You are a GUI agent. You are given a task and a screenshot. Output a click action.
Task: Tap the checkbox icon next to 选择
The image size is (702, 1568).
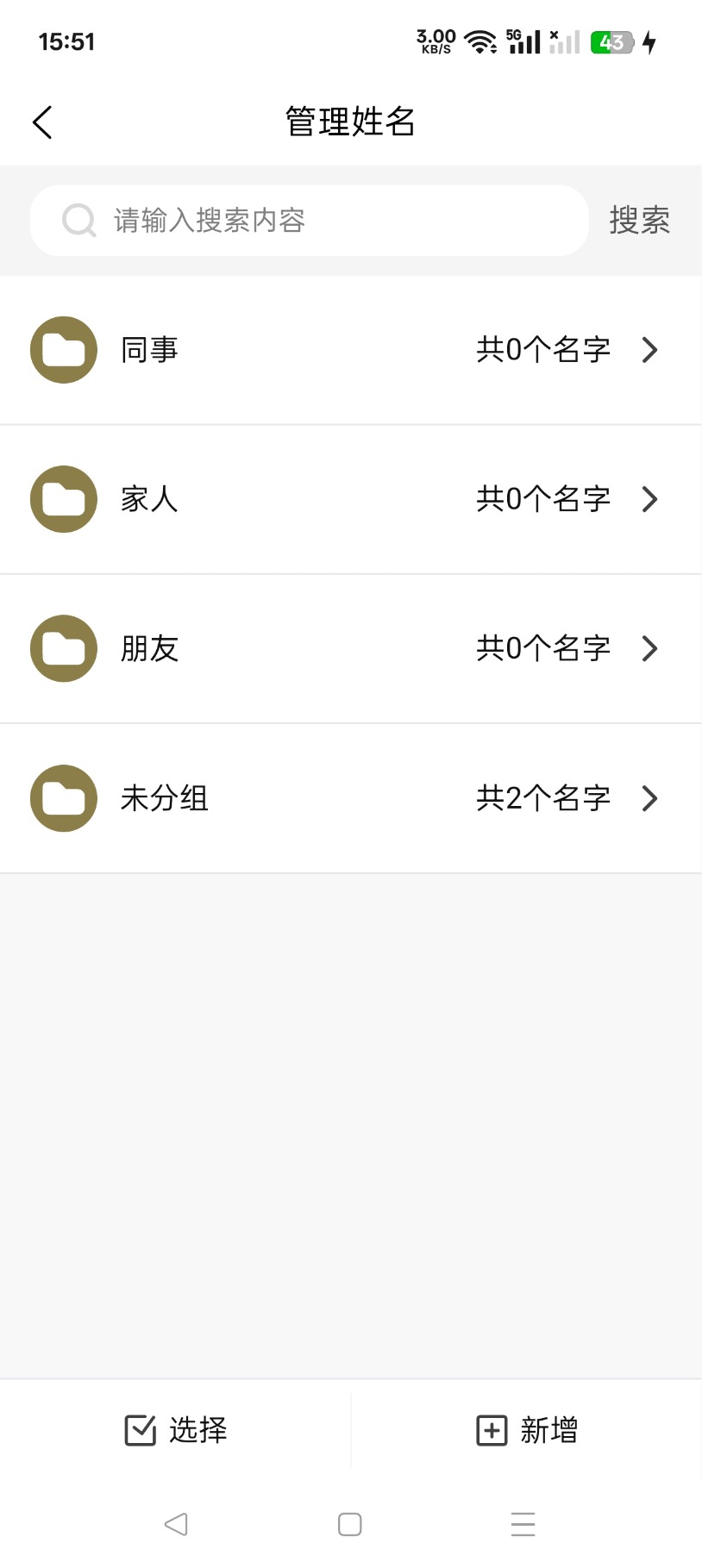click(140, 1430)
